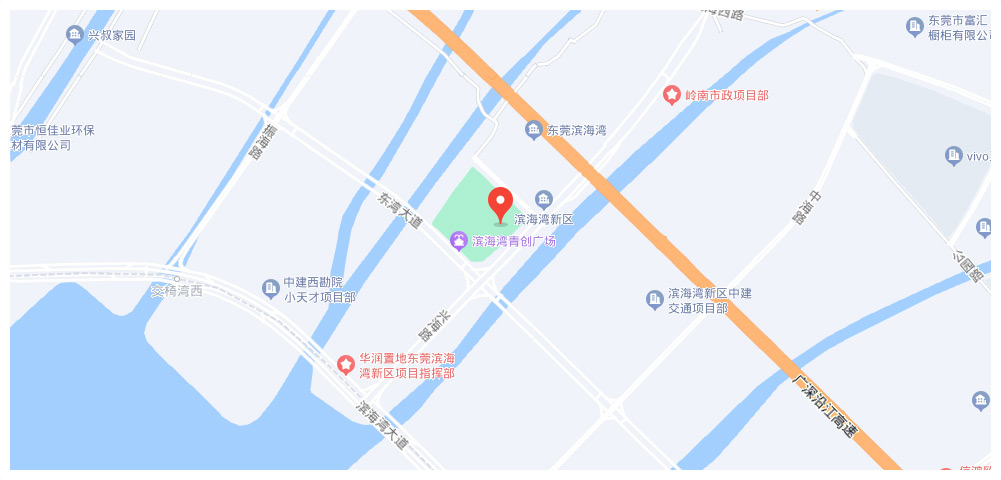Select the 东莞滨海湾 map marker
This screenshot has height=480, width=1001.
point(534,130)
